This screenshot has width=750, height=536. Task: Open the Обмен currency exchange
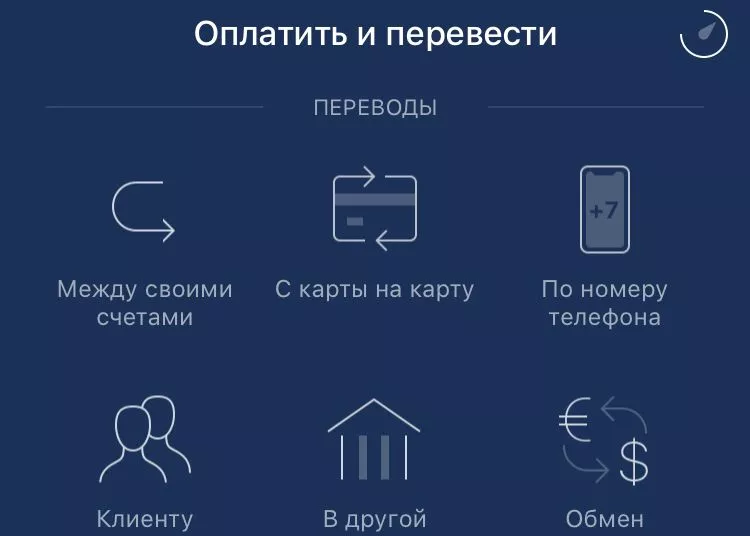tap(604, 460)
